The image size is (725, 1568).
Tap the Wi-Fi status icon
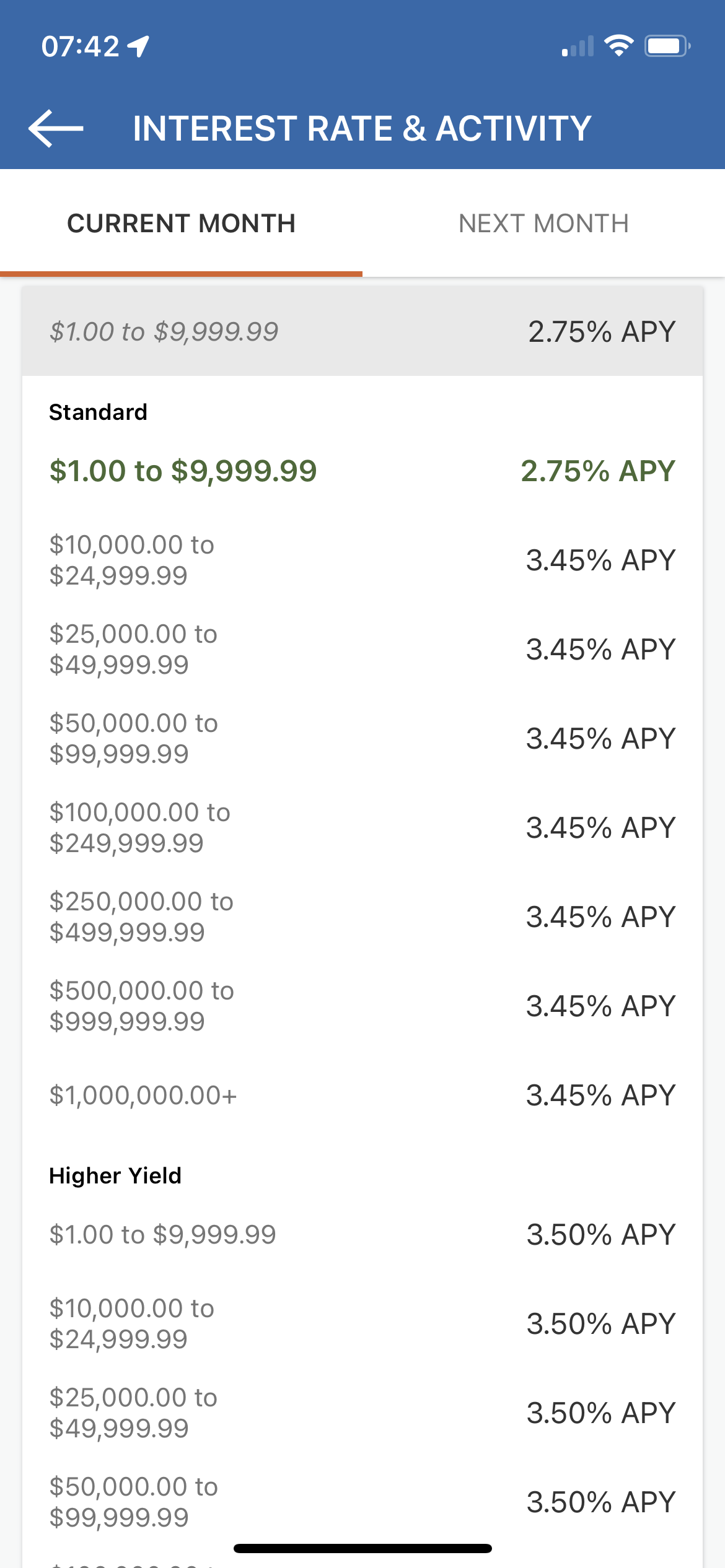618,44
